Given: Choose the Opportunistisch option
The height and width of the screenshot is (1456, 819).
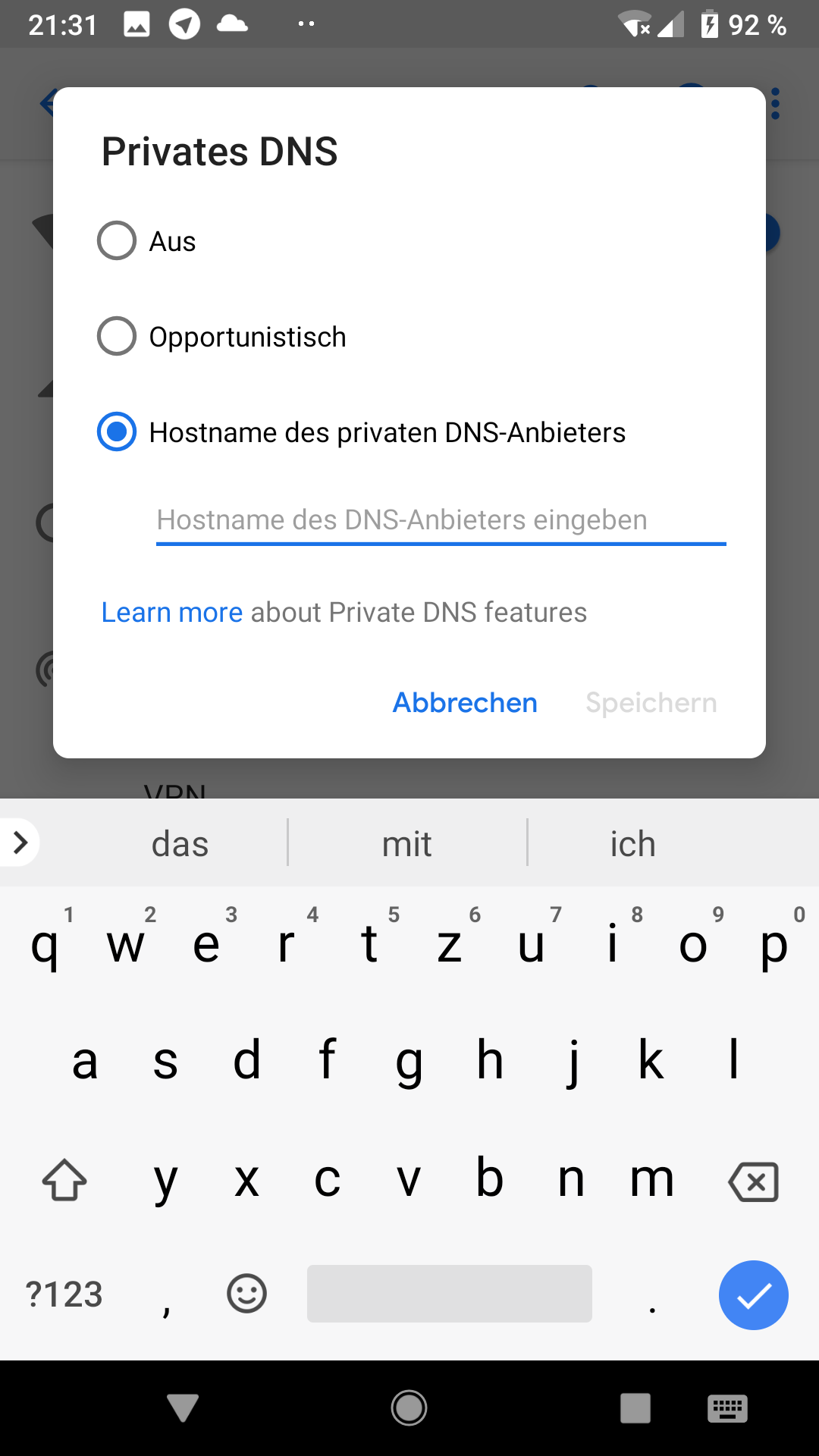Looking at the screenshot, I should (x=117, y=337).
